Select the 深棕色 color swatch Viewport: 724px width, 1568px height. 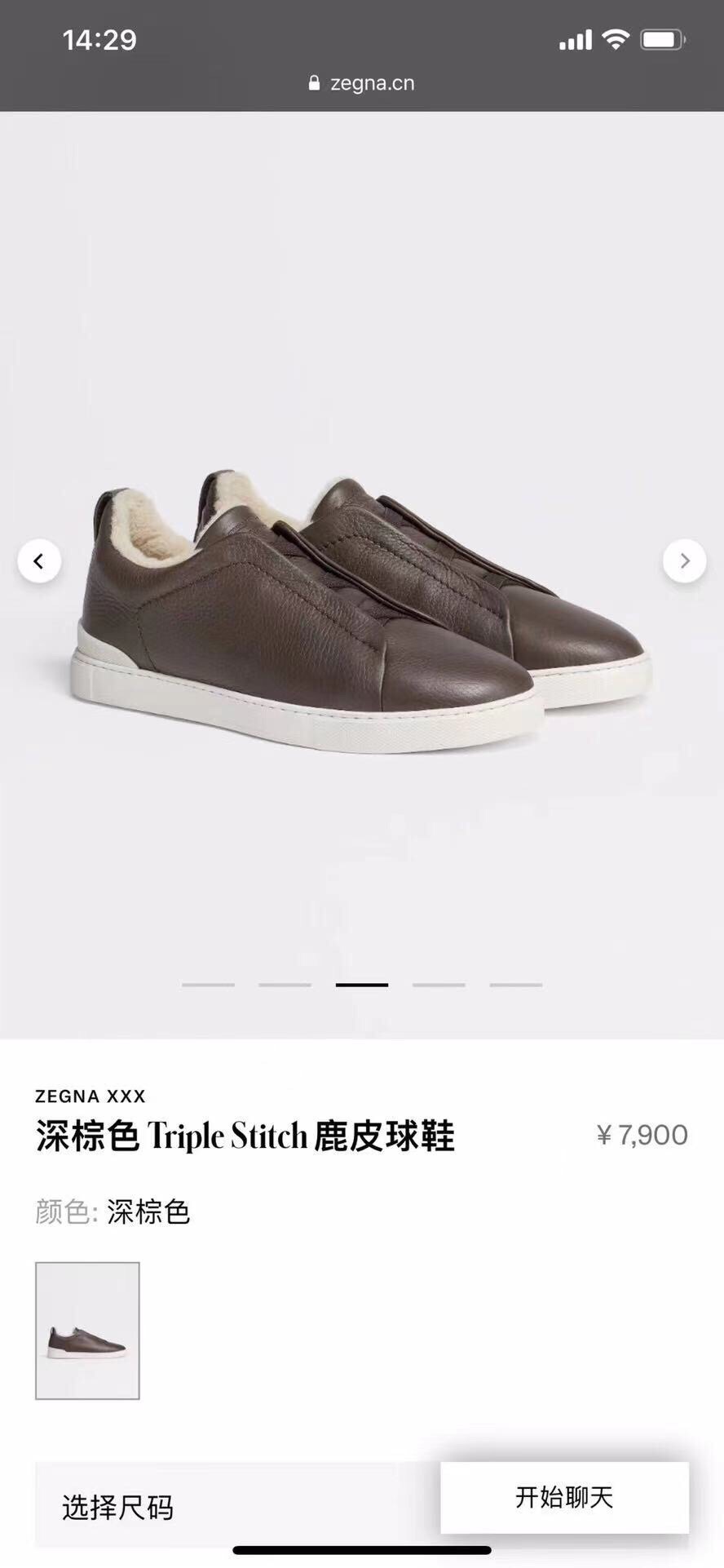pyautogui.click(x=87, y=1331)
